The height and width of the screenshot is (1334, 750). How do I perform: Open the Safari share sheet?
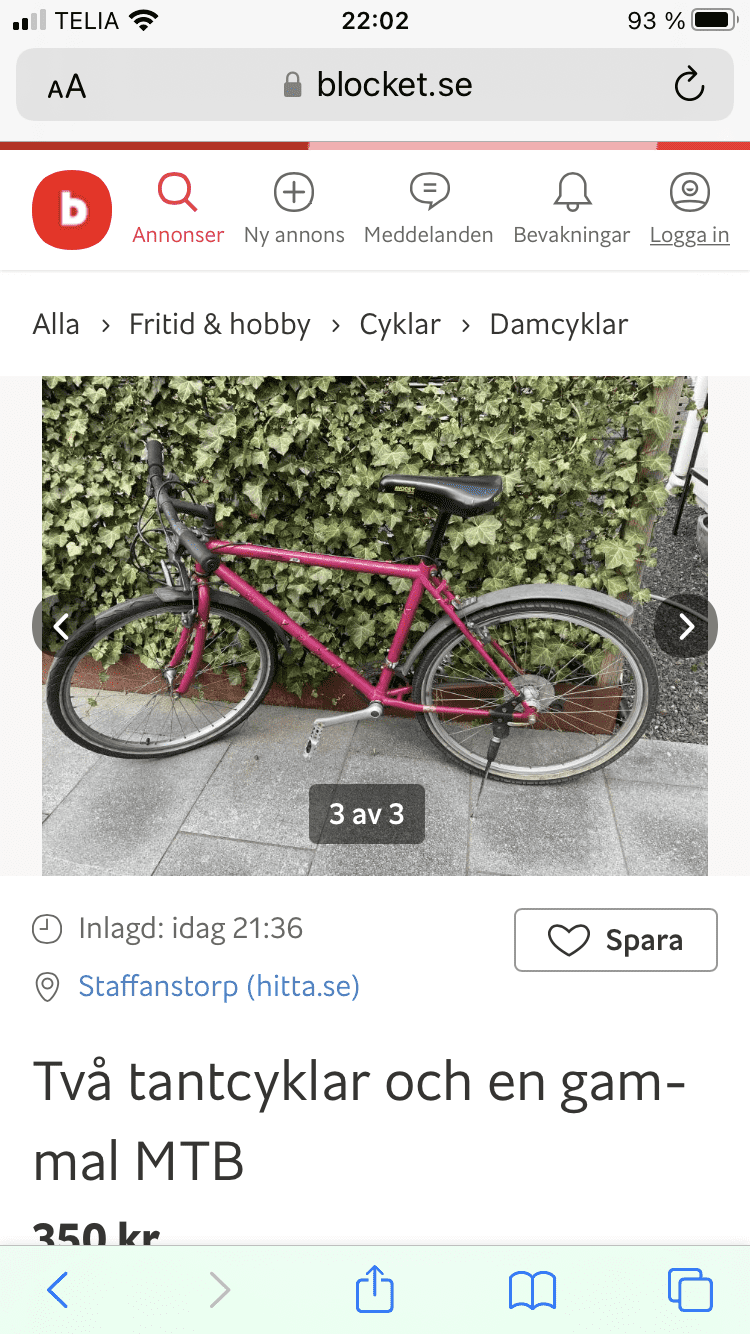point(375,1290)
